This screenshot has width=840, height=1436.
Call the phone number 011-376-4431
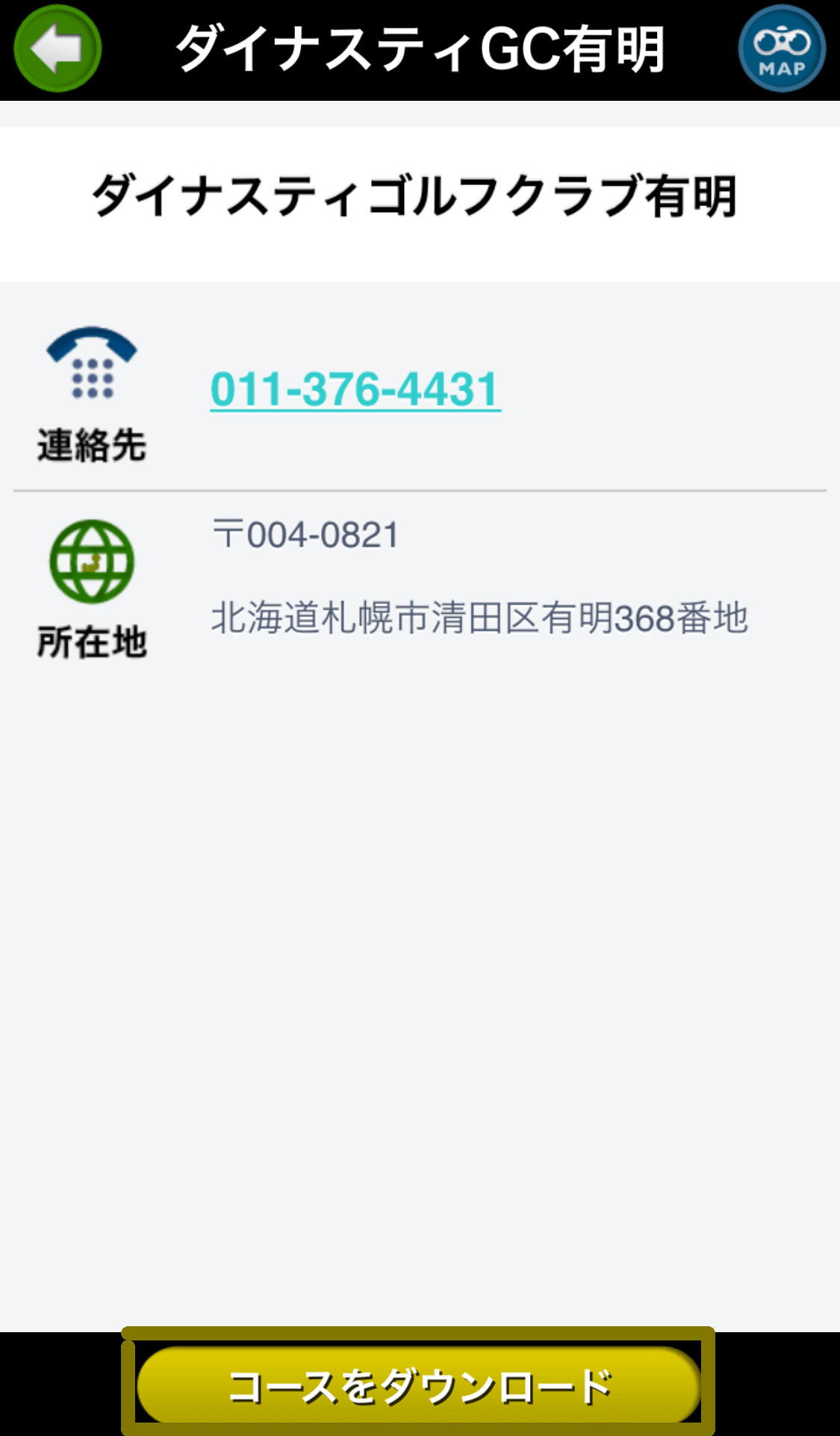coord(355,390)
